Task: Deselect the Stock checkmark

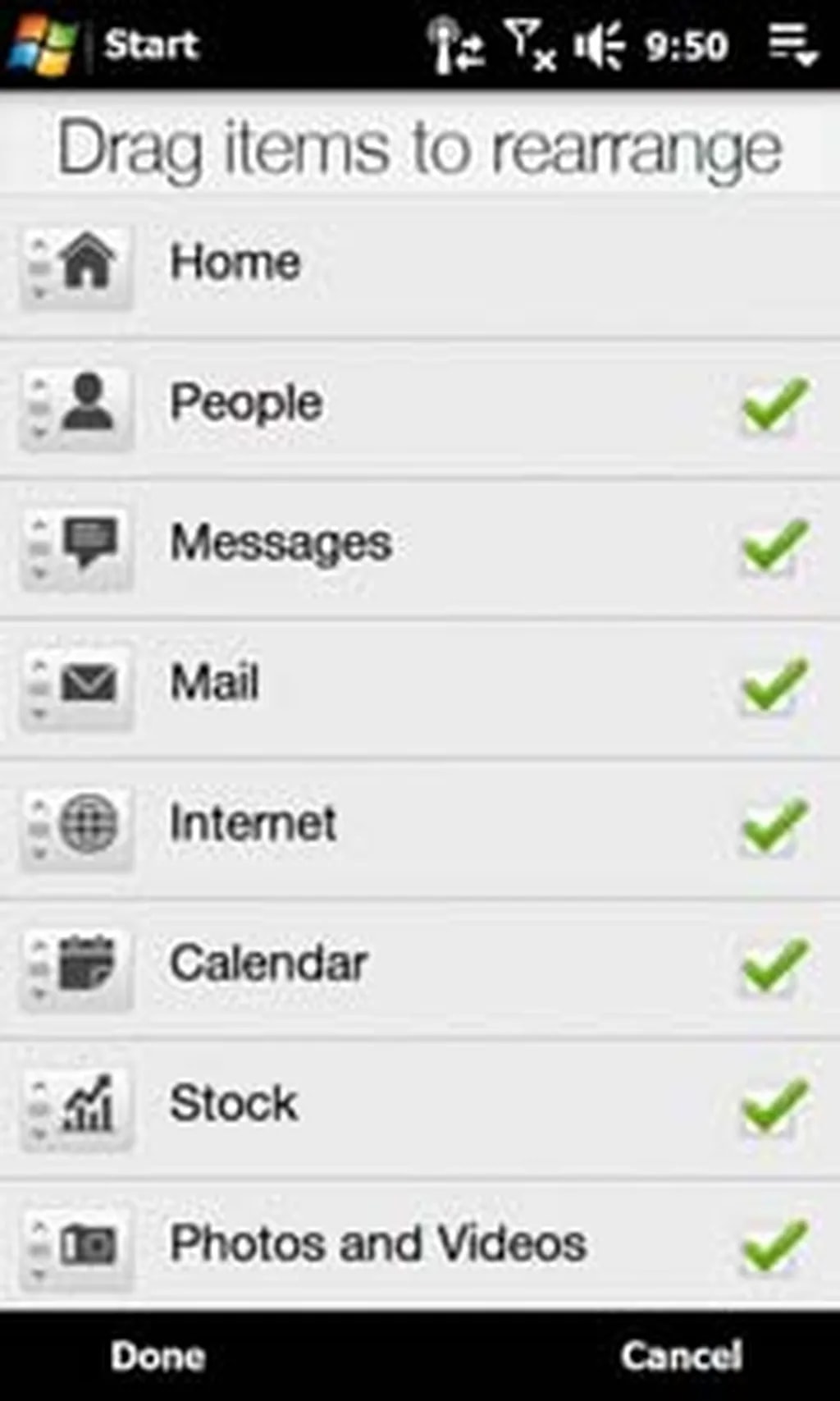Action: [x=774, y=1106]
